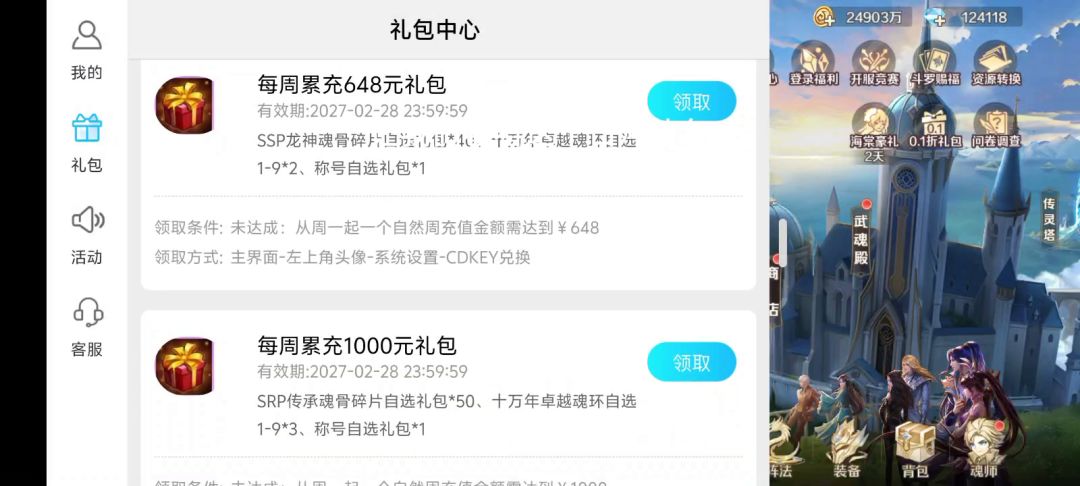Add diamonds with the plus icon
Viewport: 1080px width, 486px height.
click(x=936, y=17)
